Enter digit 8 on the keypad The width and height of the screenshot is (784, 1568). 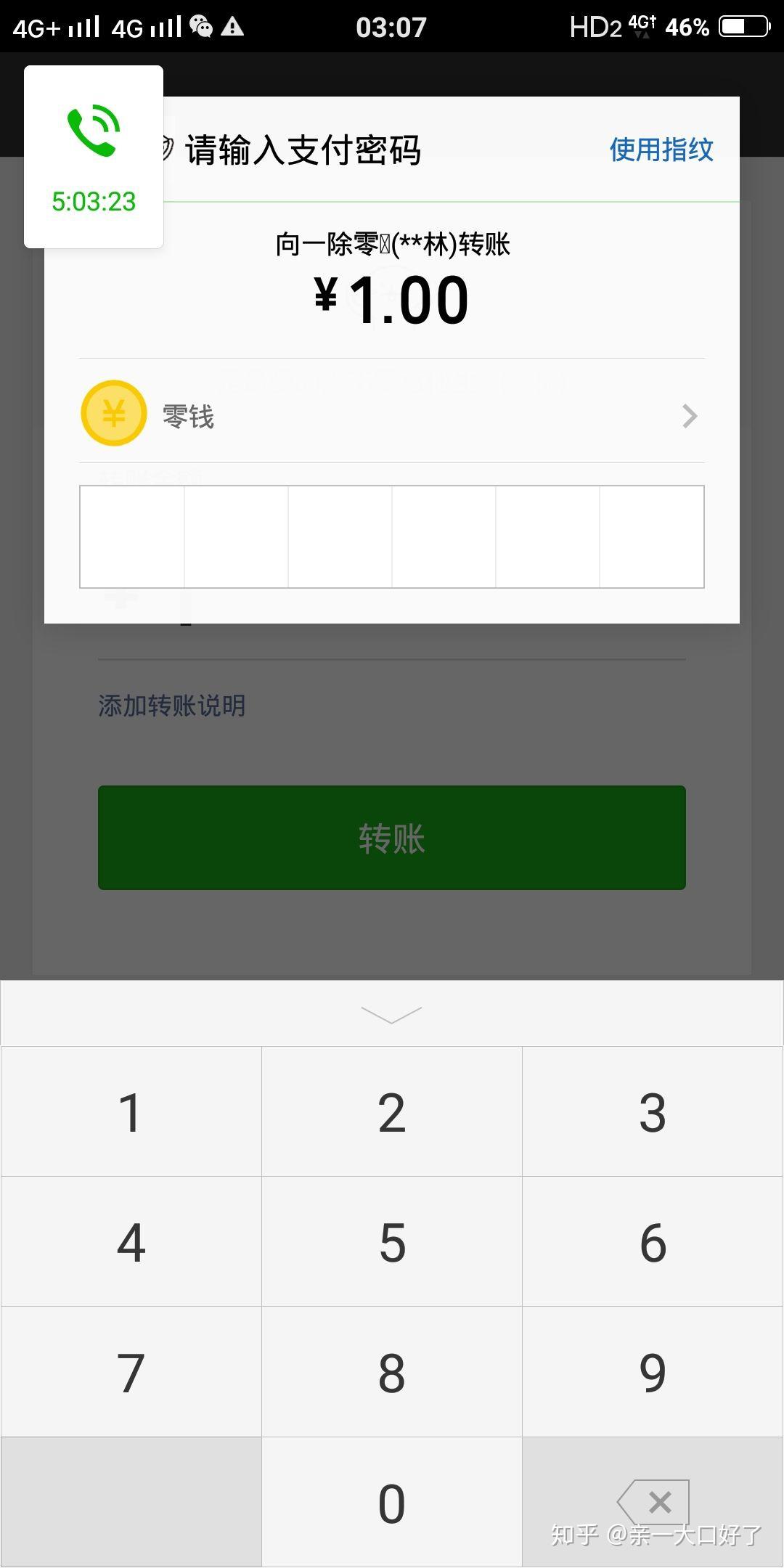click(x=392, y=1372)
